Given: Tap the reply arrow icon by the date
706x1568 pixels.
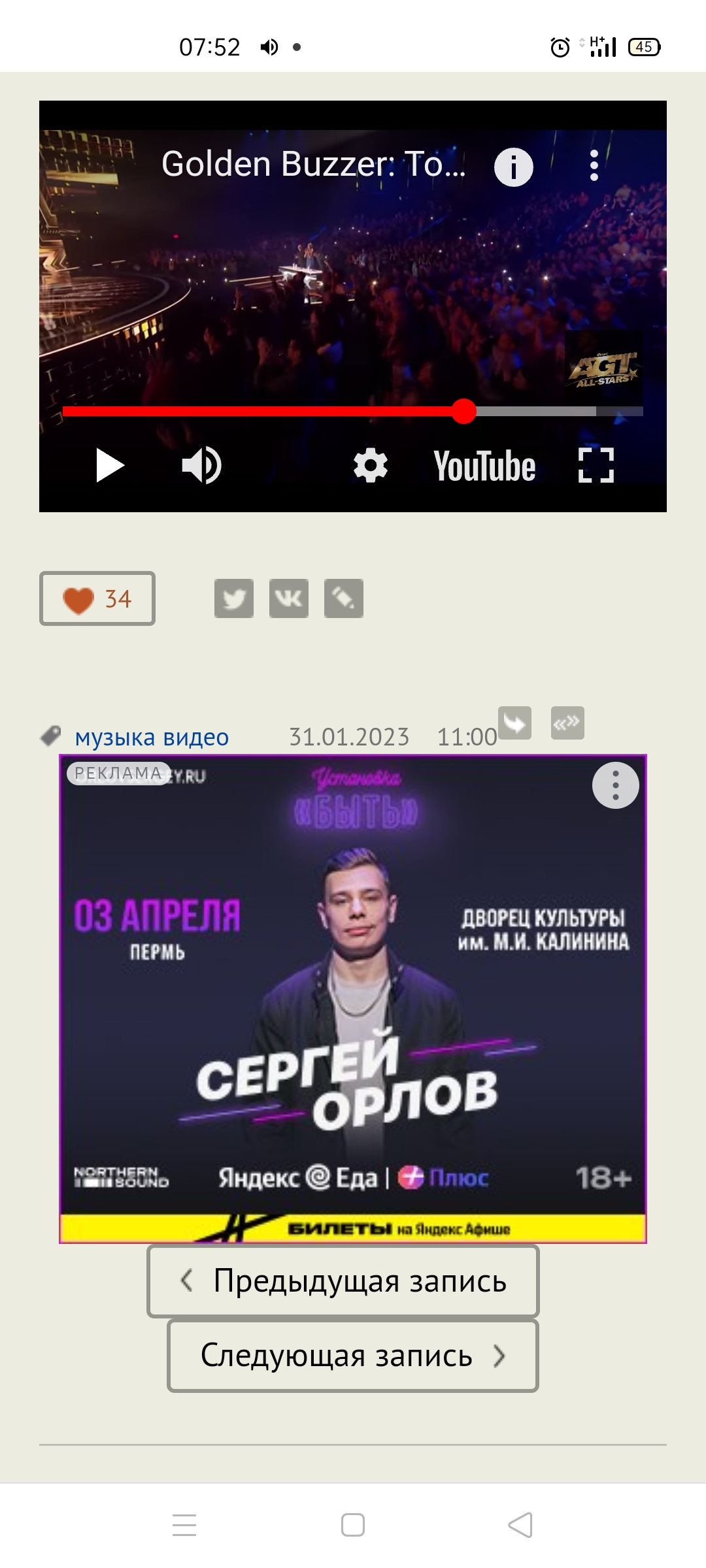Looking at the screenshot, I should (514, 723).
